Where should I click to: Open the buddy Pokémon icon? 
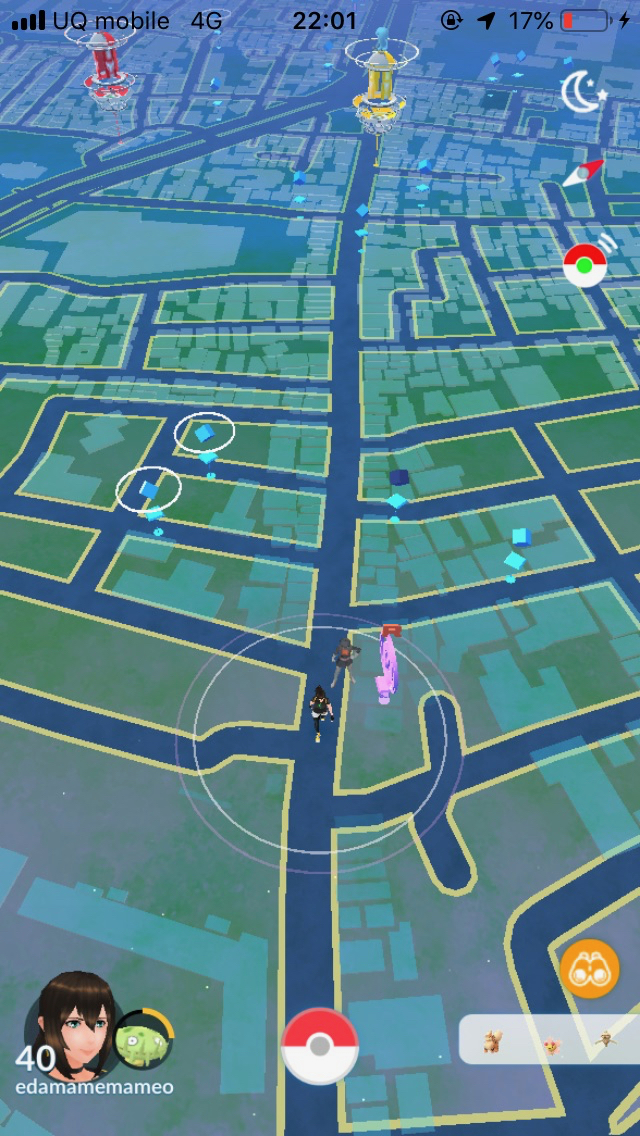coord(144,1039)
